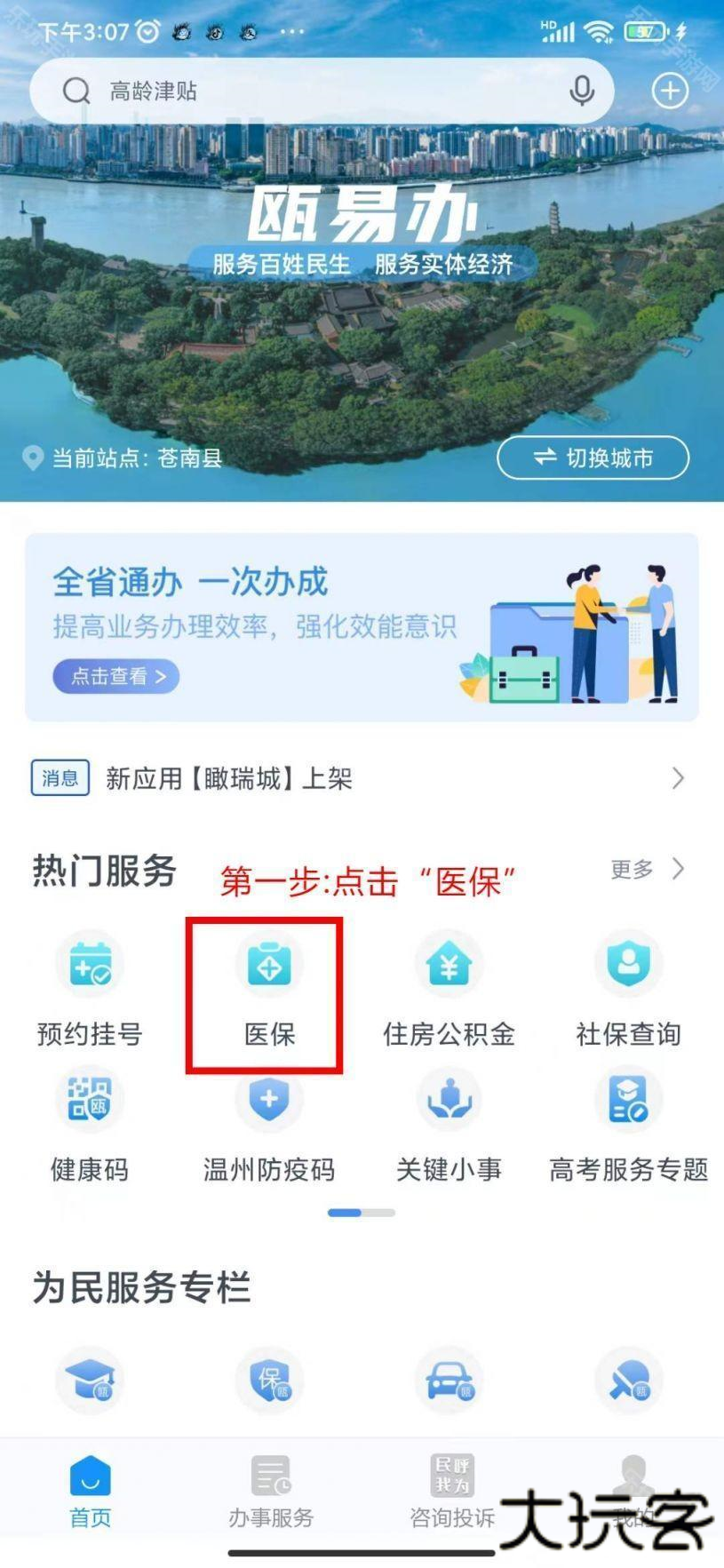This screenshot has height=1568, width=724.
Task: Tap 切换城市 to change city
Action: pos(593,458)
